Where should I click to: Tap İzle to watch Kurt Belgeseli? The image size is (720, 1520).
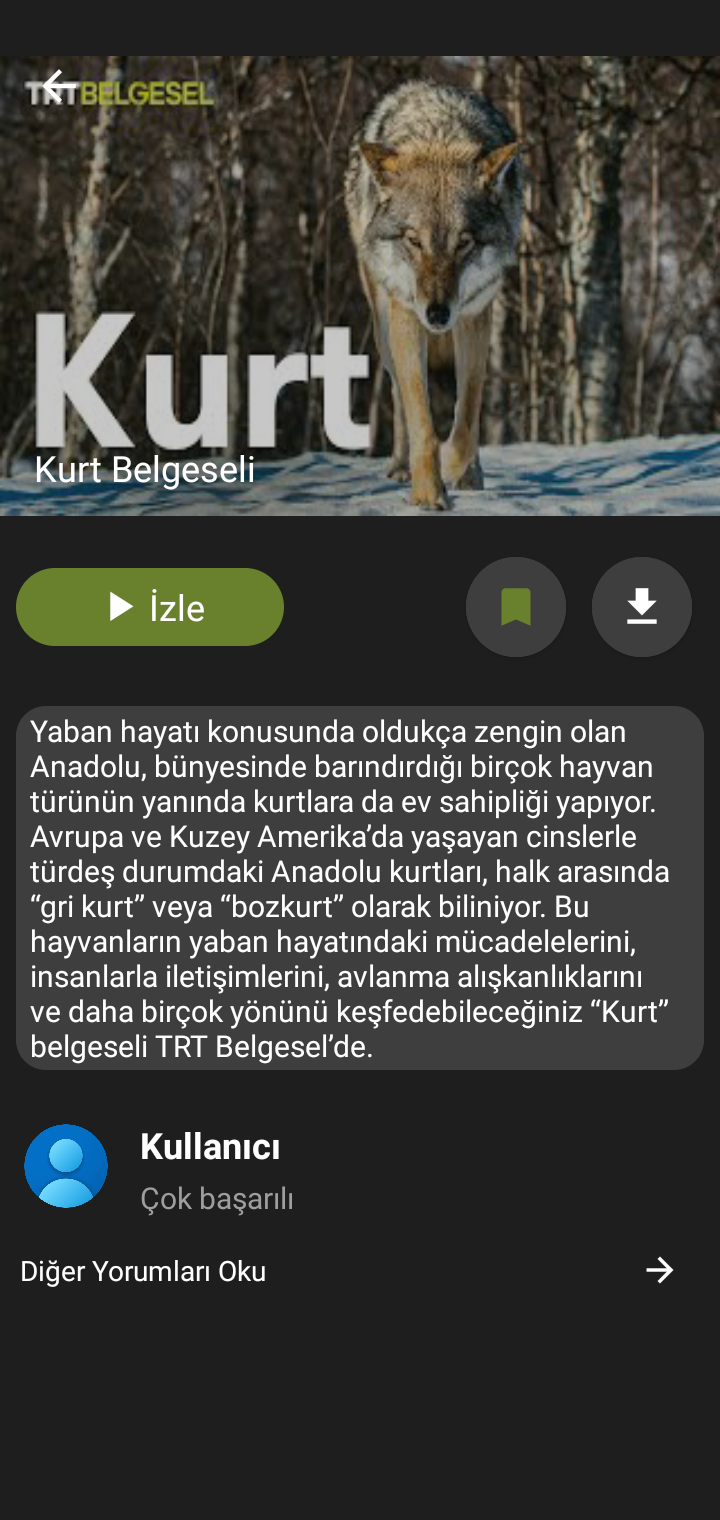(x=150, y=607)
